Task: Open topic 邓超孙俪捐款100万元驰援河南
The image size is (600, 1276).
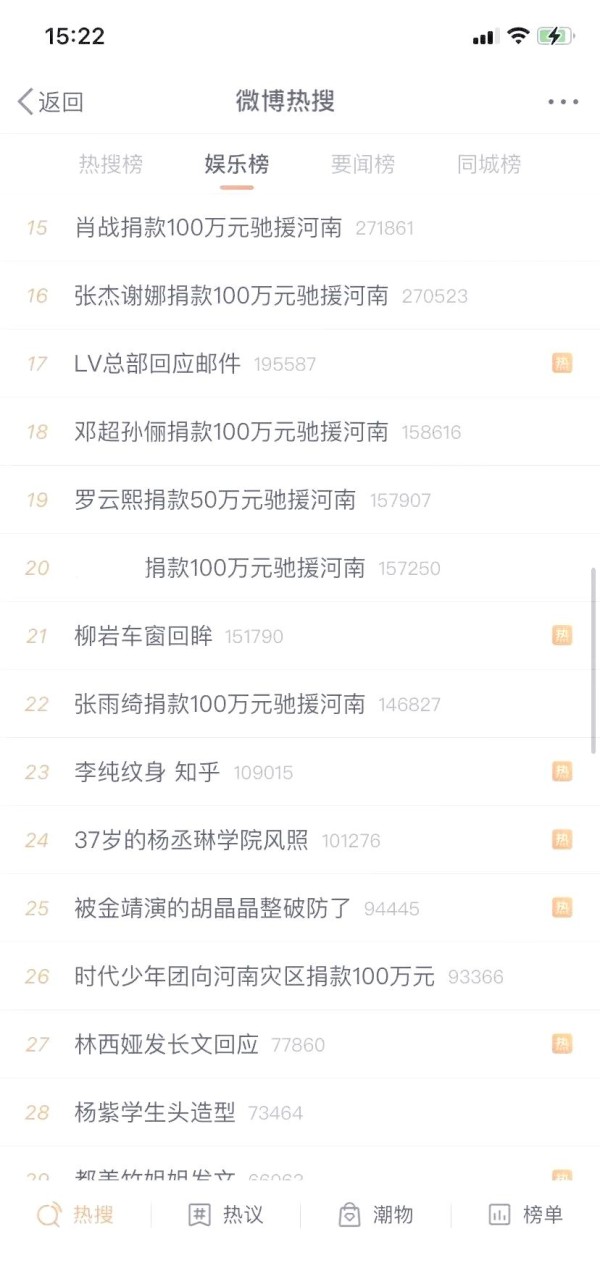Action: (231, 432)
